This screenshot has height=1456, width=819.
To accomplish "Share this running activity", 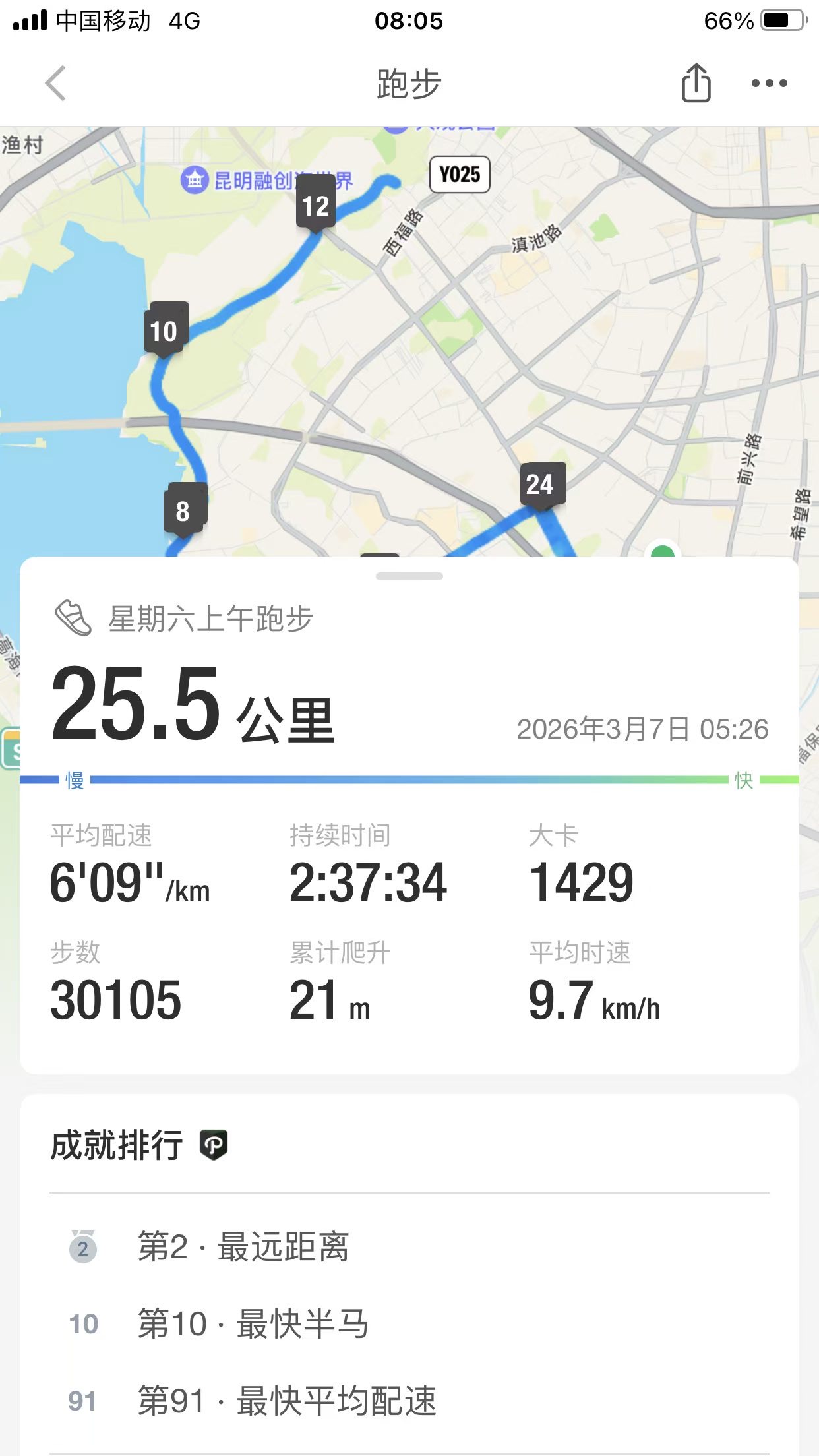I will 696,83.
